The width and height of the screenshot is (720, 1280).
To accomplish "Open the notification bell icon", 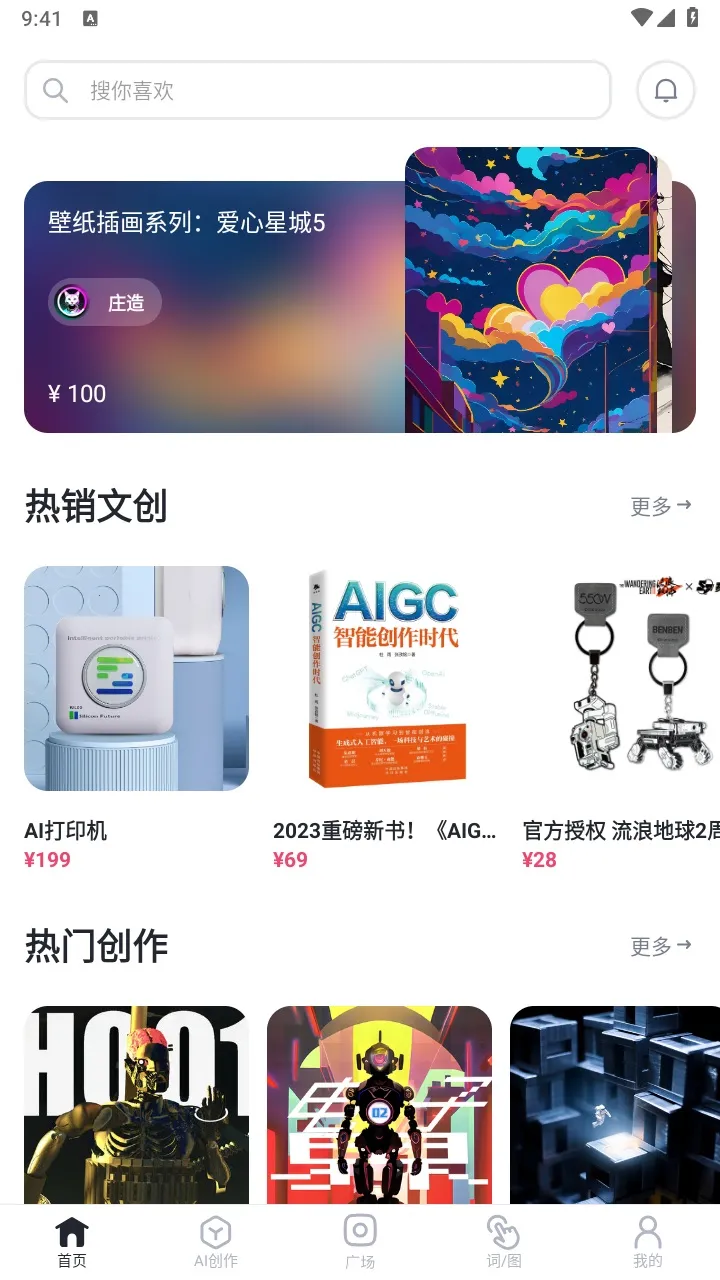I will pyautogui.click(x=664, y=89).
